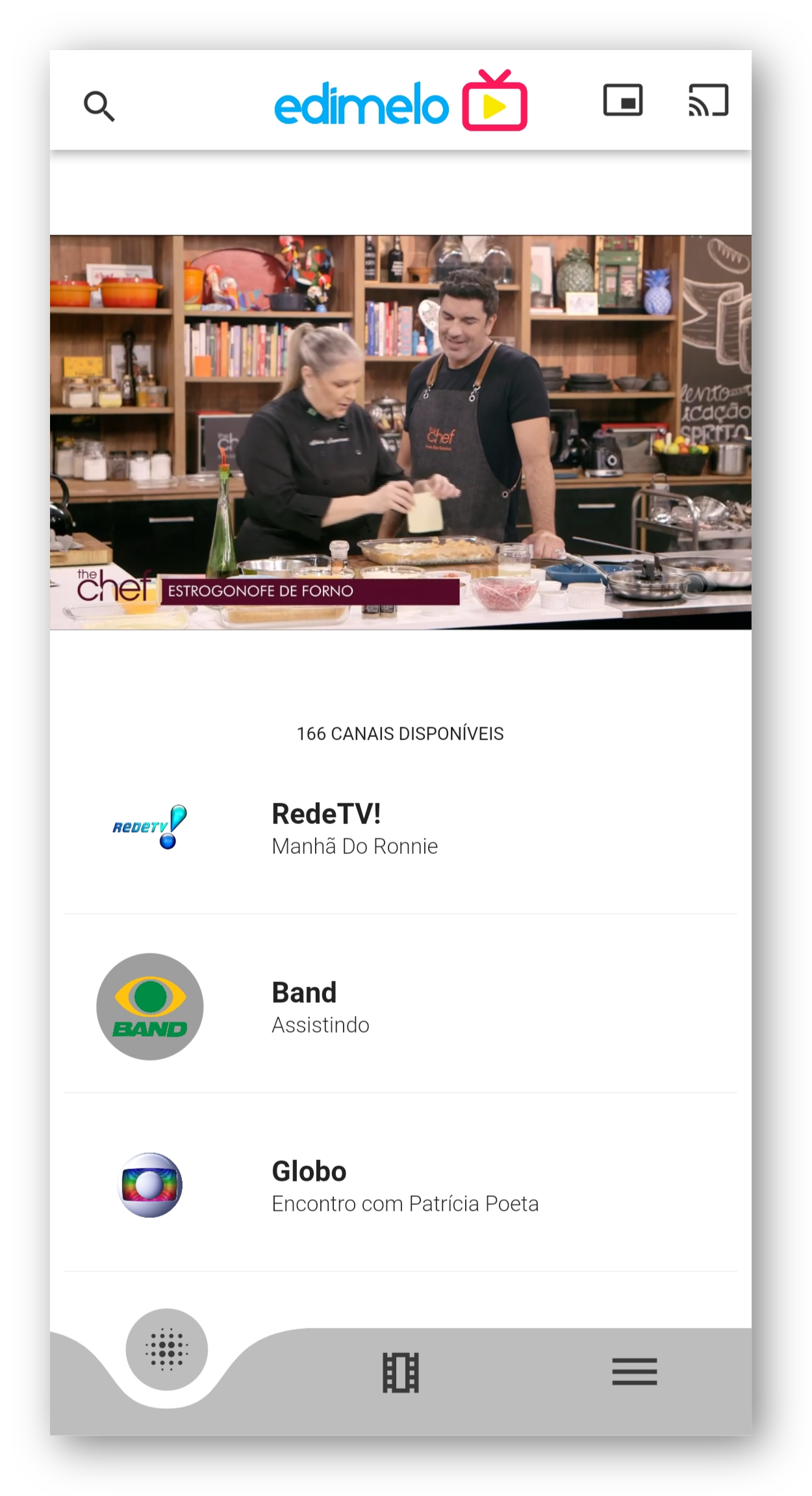Cast the stream to a TV
This screenshot has height=1496, width=812.
click(708, 100)
